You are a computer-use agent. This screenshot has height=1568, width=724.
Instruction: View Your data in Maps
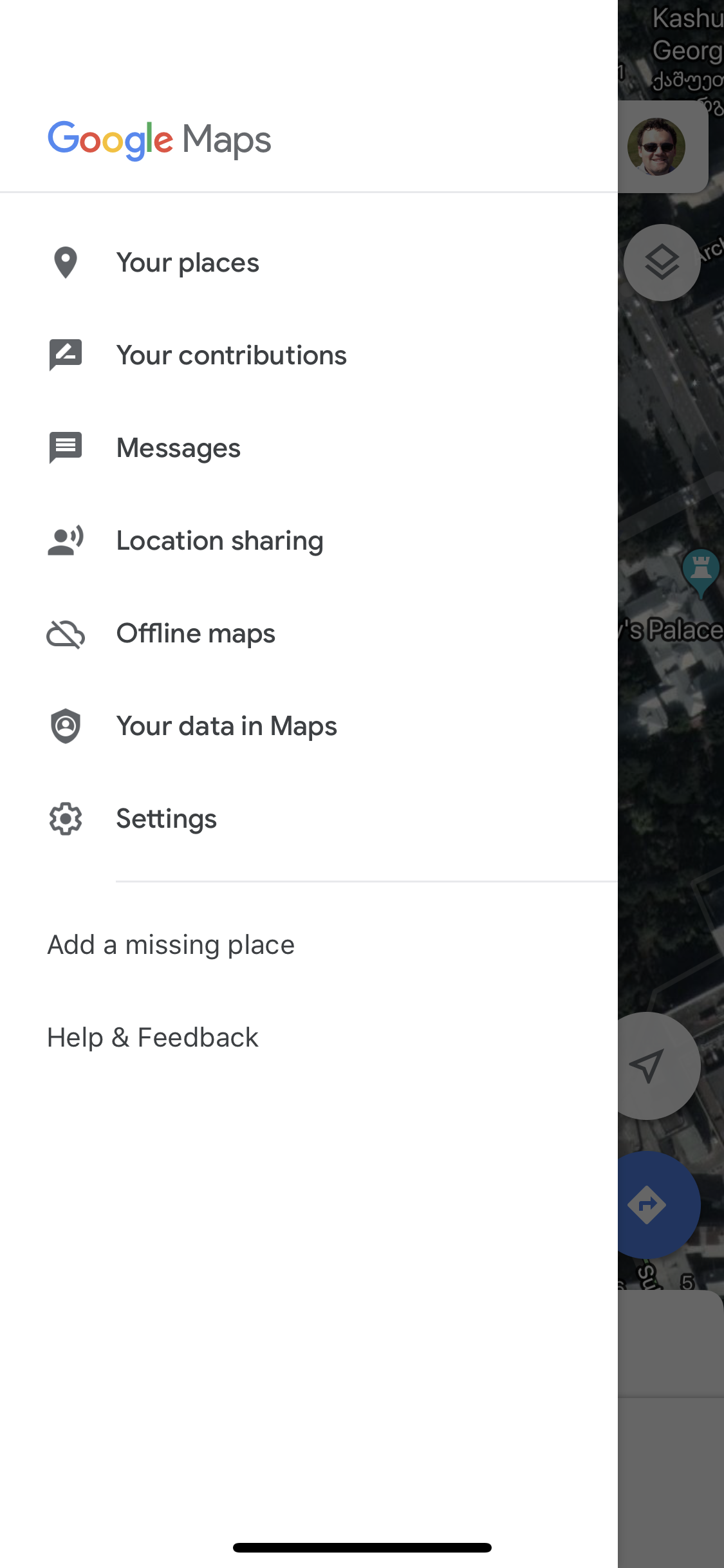pyautogui.click(x=309, y=726)
